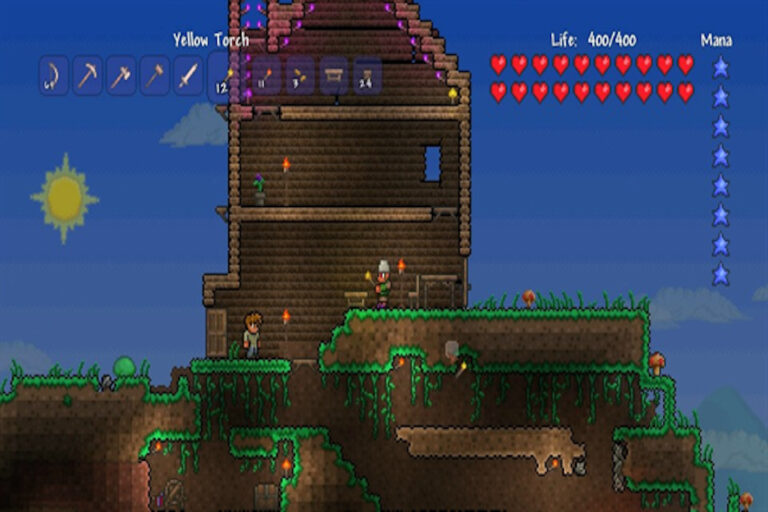The image size is (768, 512).
Task: Pick the hotbar slot holding 3 items
Action: point(300,76)
